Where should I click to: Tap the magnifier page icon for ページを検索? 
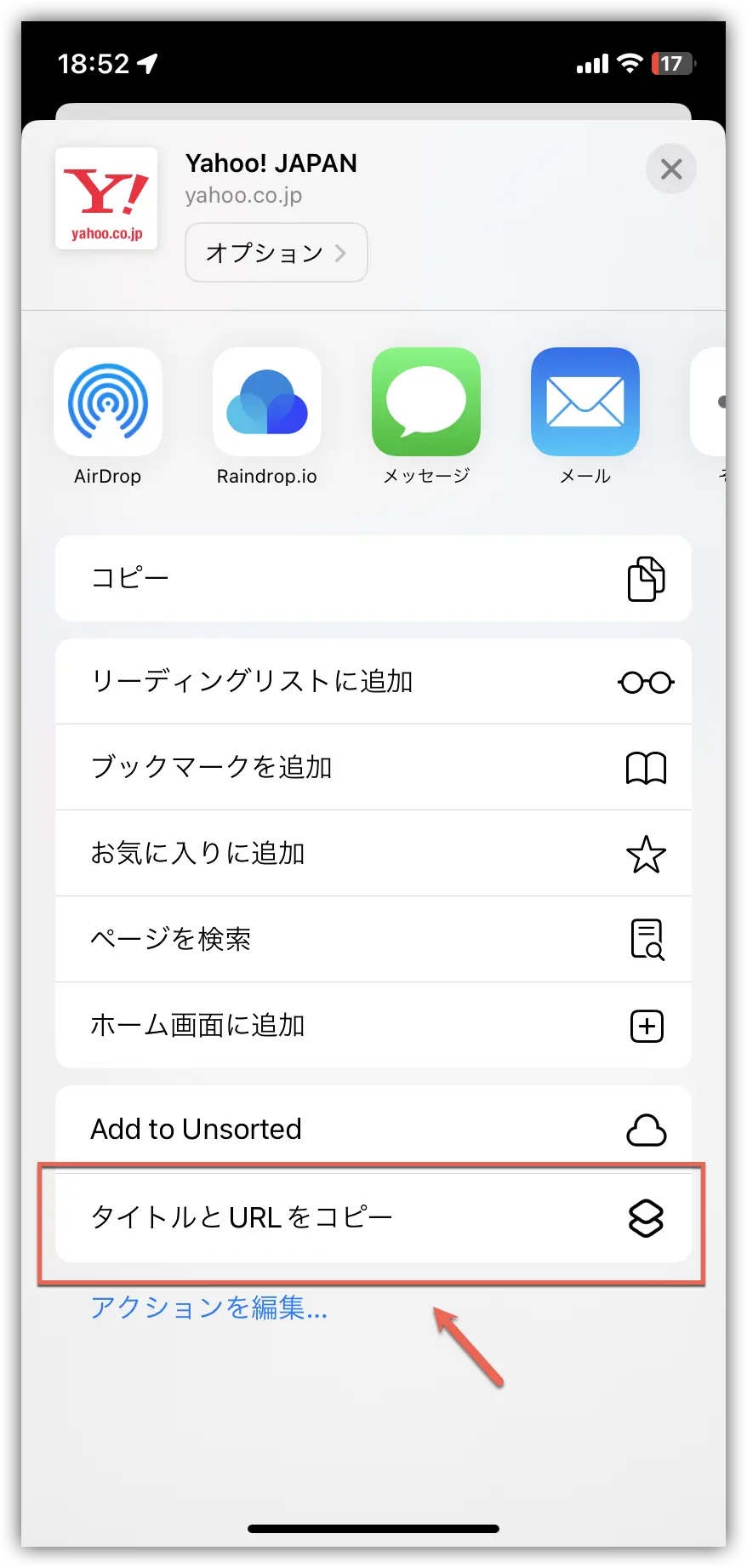647,940
